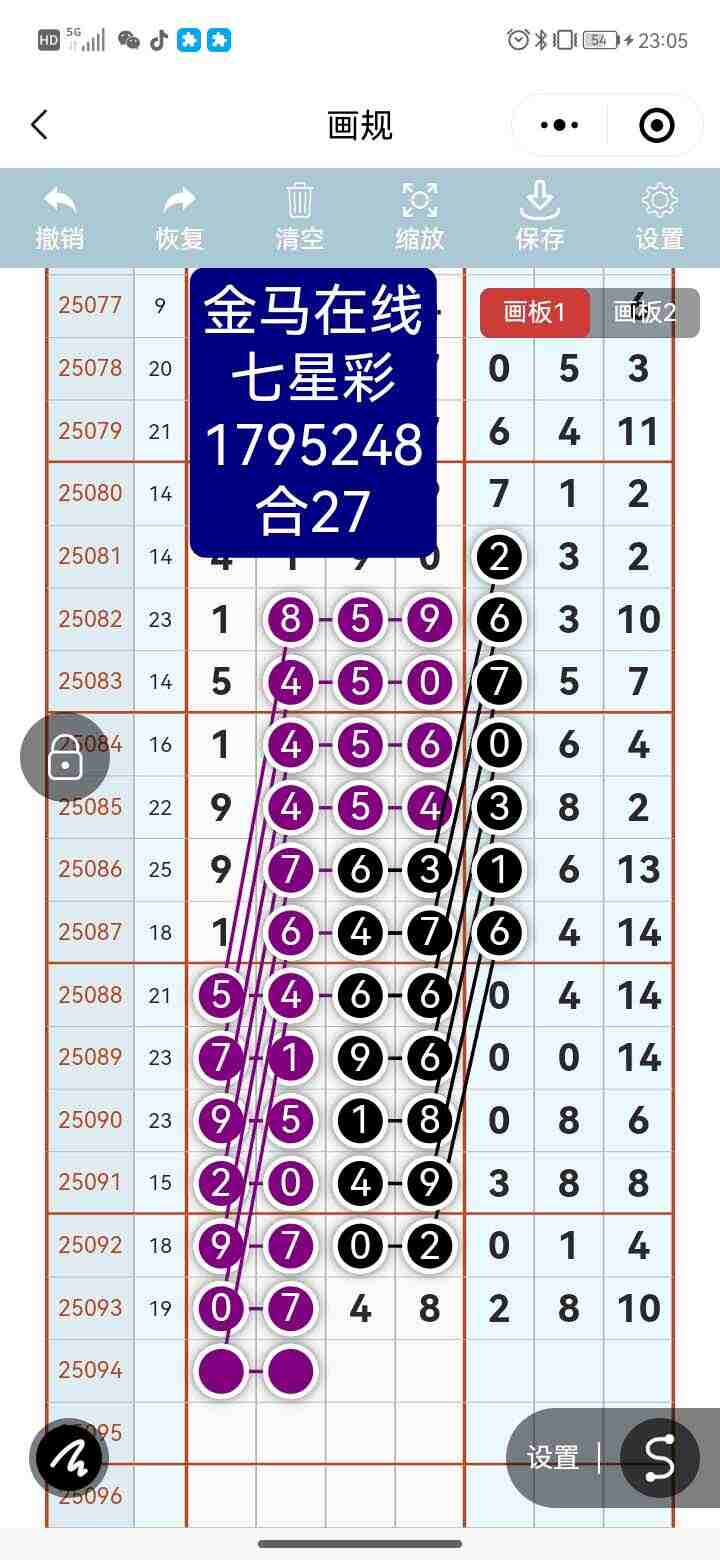
Task: Select the 缩放 zoom tool
Action: (x=420, y=217)
